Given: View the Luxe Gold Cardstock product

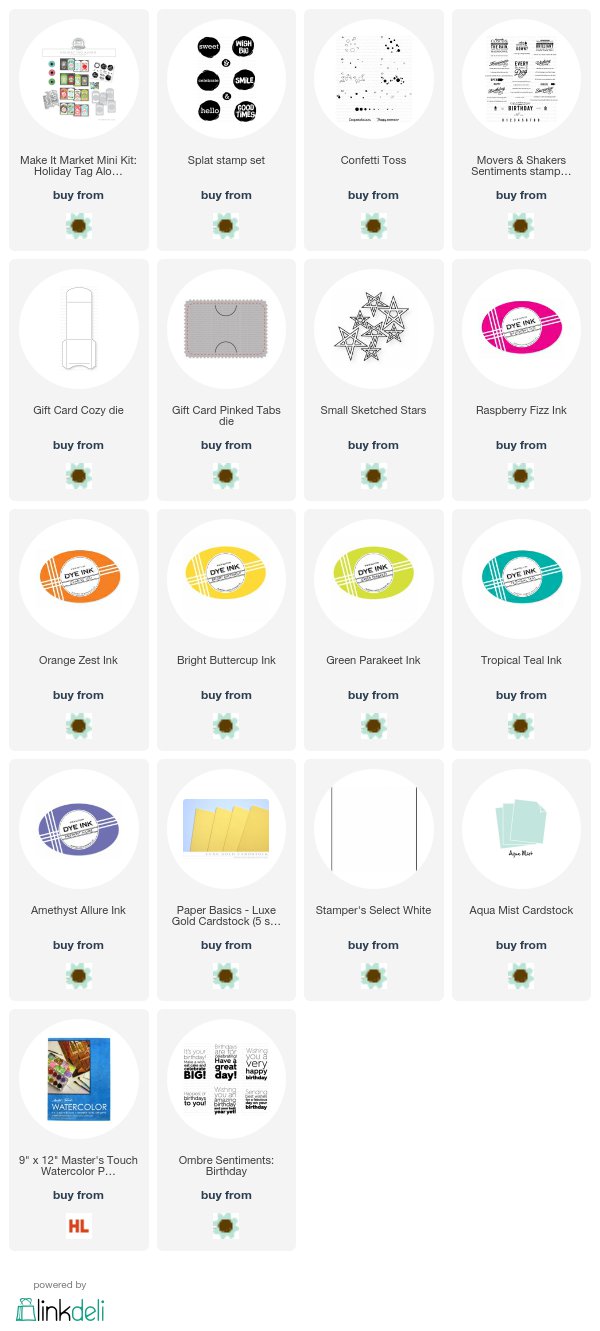Looking at the screenshot, I should tap(226, 880).
